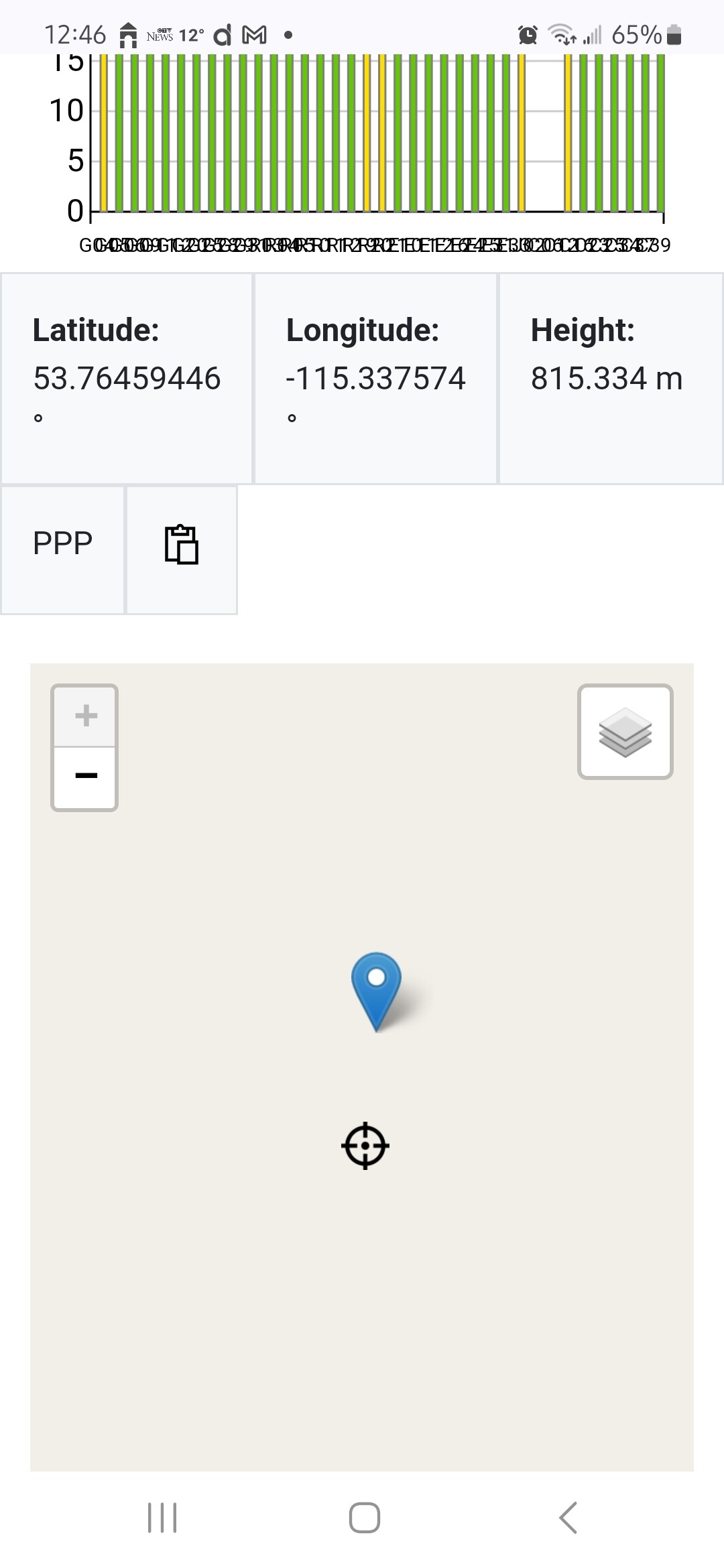The image size is (724, 1568).
Task: Zoom out on the map
Action: [x=85, y=777]
